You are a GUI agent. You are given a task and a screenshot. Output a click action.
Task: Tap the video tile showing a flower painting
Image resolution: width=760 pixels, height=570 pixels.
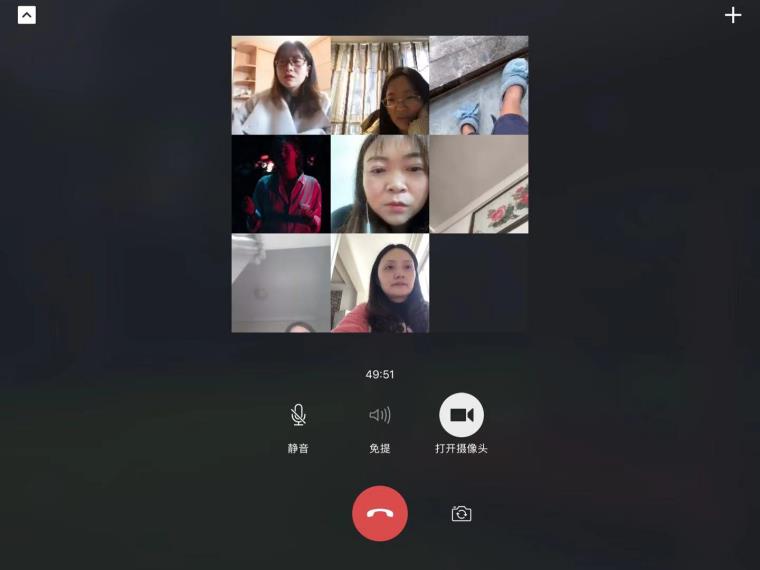coord(479,184)
